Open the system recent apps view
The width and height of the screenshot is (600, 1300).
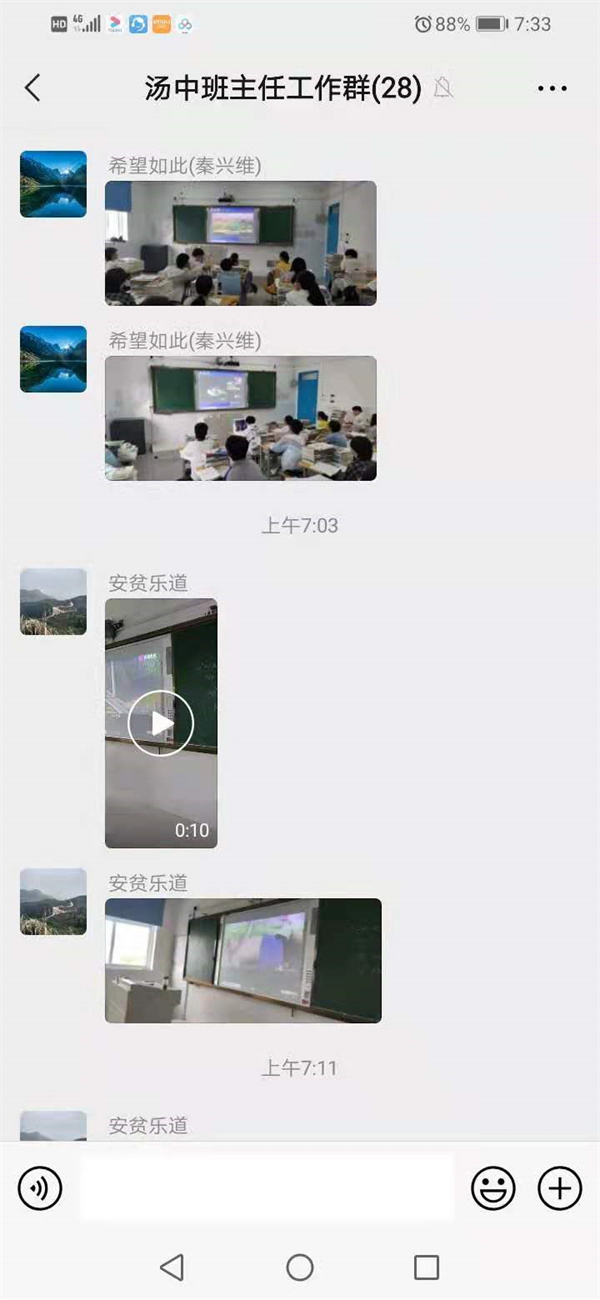click(x=427, y=1268)
